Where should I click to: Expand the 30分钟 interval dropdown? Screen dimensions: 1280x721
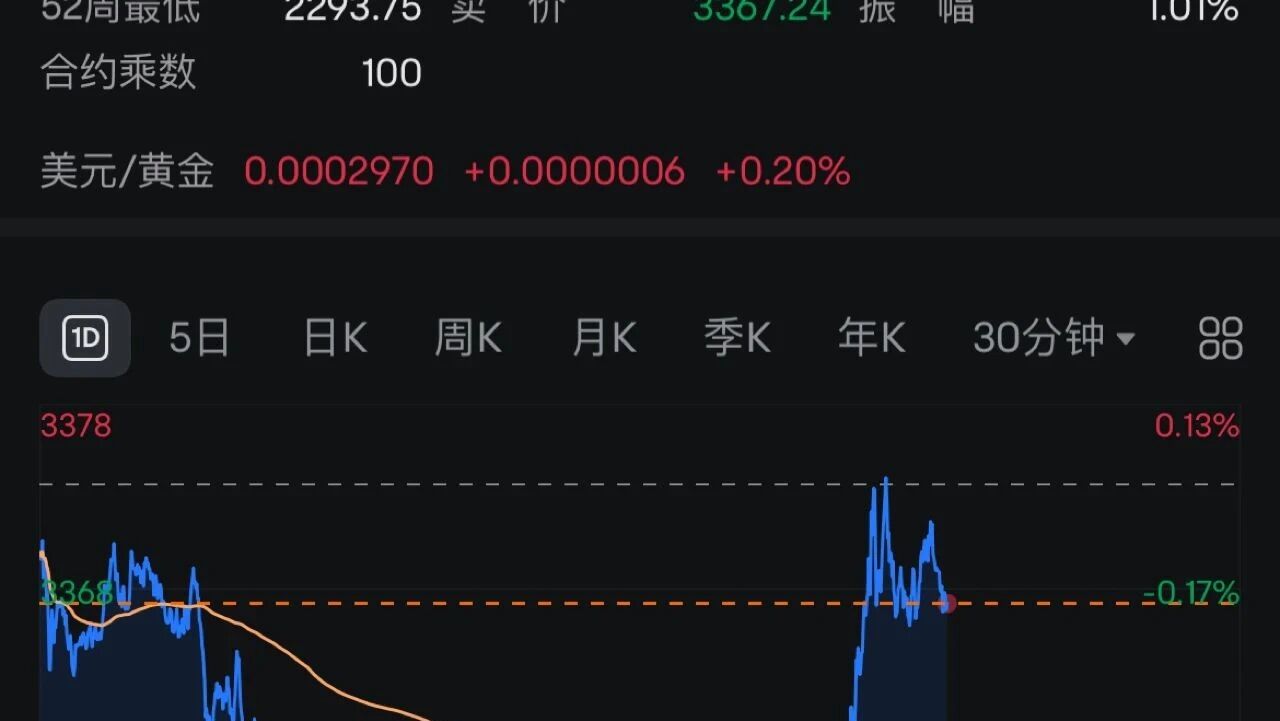pyautogui.click(x=1054, y=338)
